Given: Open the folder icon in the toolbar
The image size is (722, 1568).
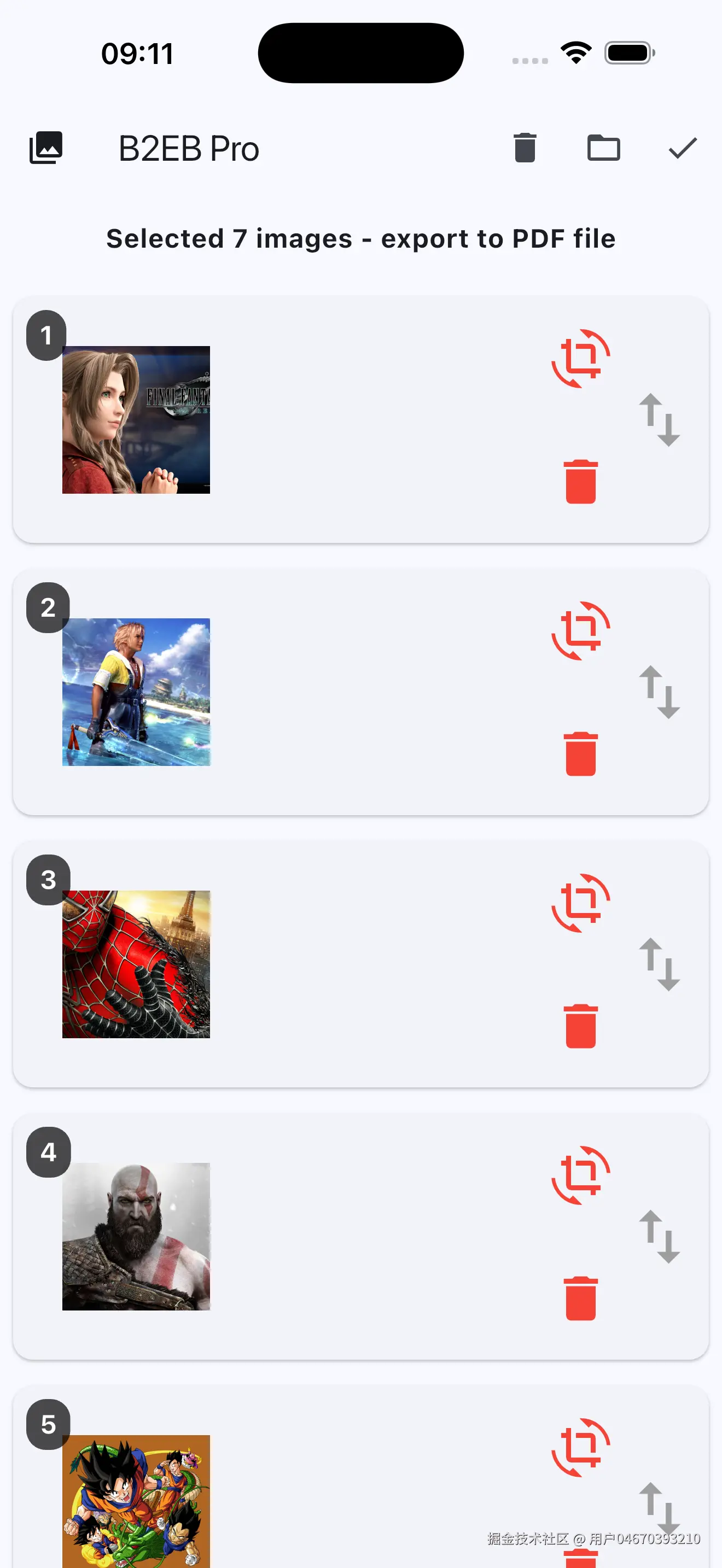Looking at the screenshot, I should click(x=603, y=148).
